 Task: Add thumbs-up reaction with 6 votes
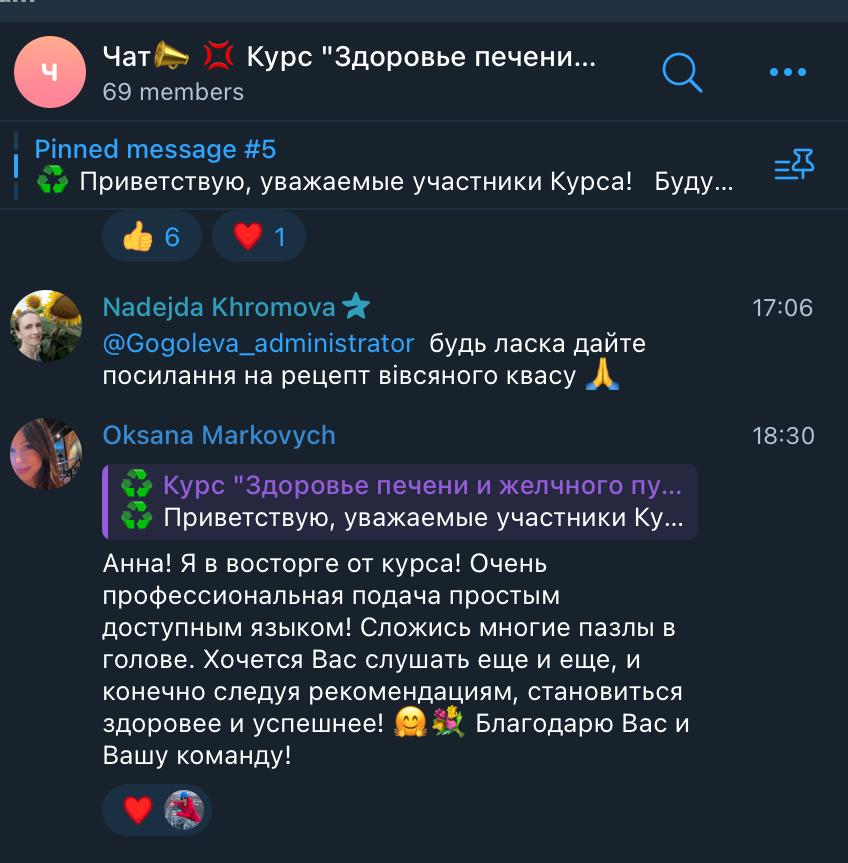[152, 237]
